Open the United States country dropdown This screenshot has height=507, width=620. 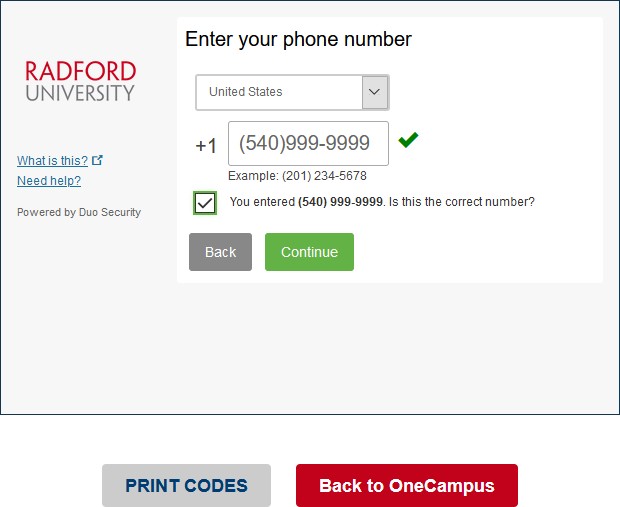[x=292, y=92]
